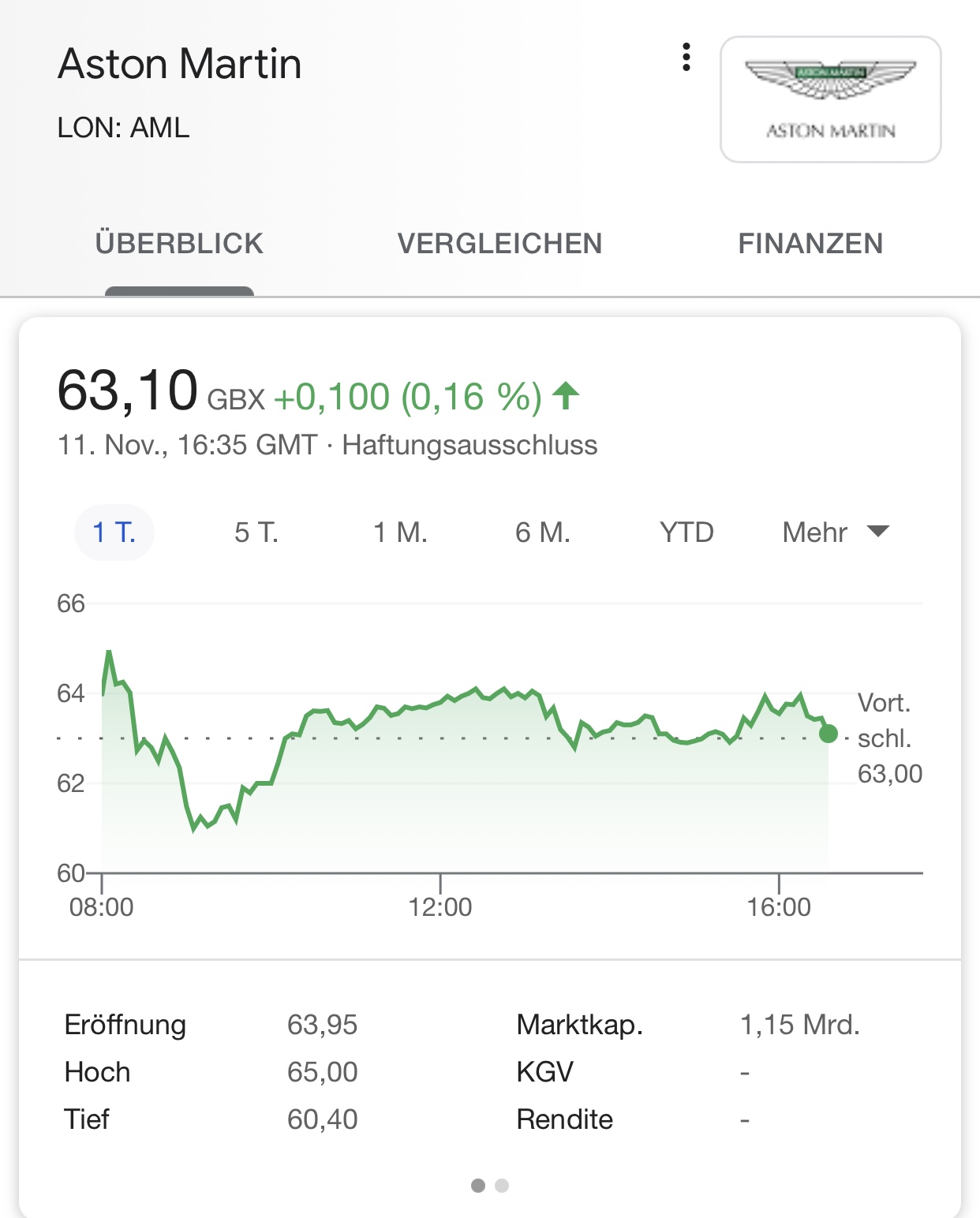View the 6 M. chart range
The width and height of the screenshot is (980, 1218).
pyautogui.click(x=543, y=532)
